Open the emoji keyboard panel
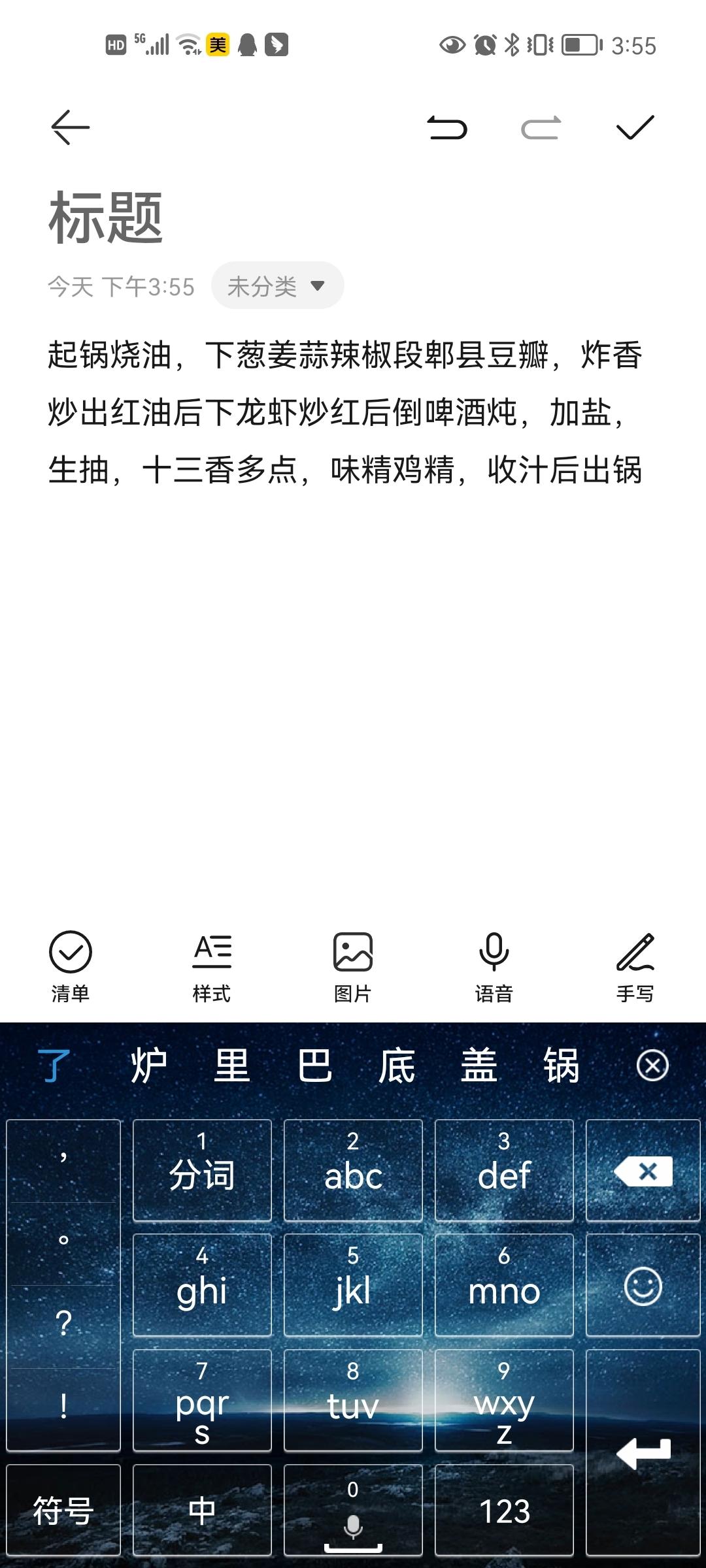 point(643,1285)
